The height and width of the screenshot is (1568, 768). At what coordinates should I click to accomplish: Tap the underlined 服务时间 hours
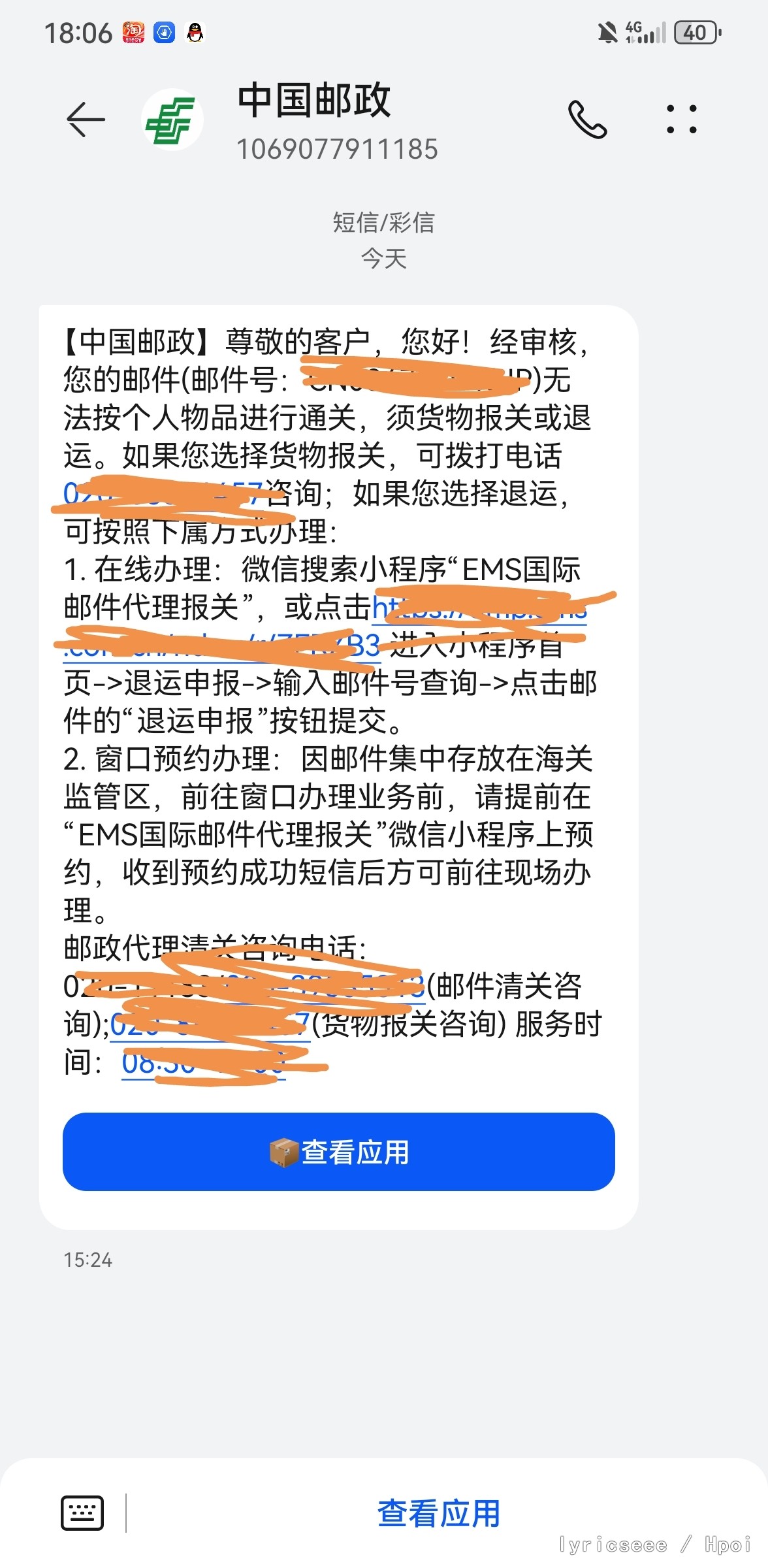204,1063
